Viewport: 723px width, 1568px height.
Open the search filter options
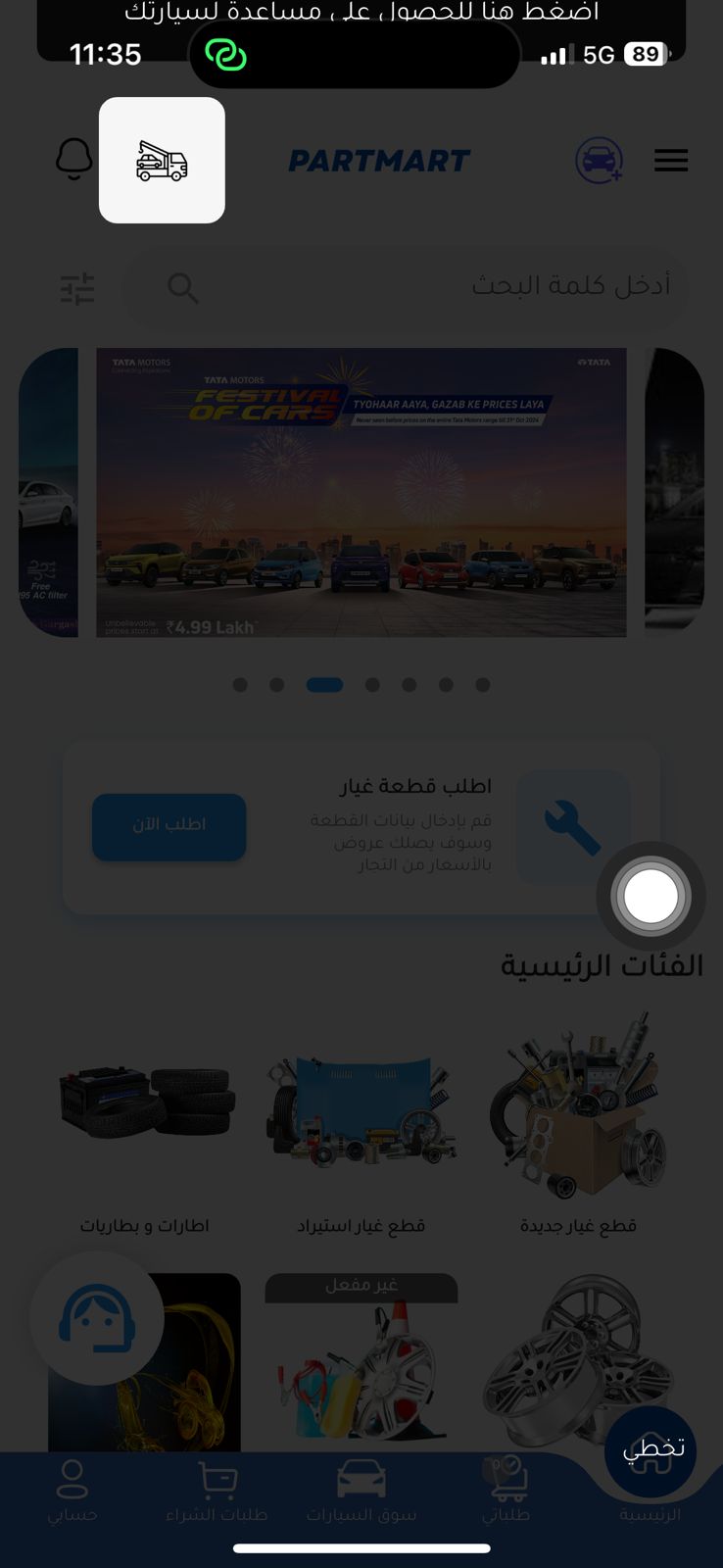point(77,288)
